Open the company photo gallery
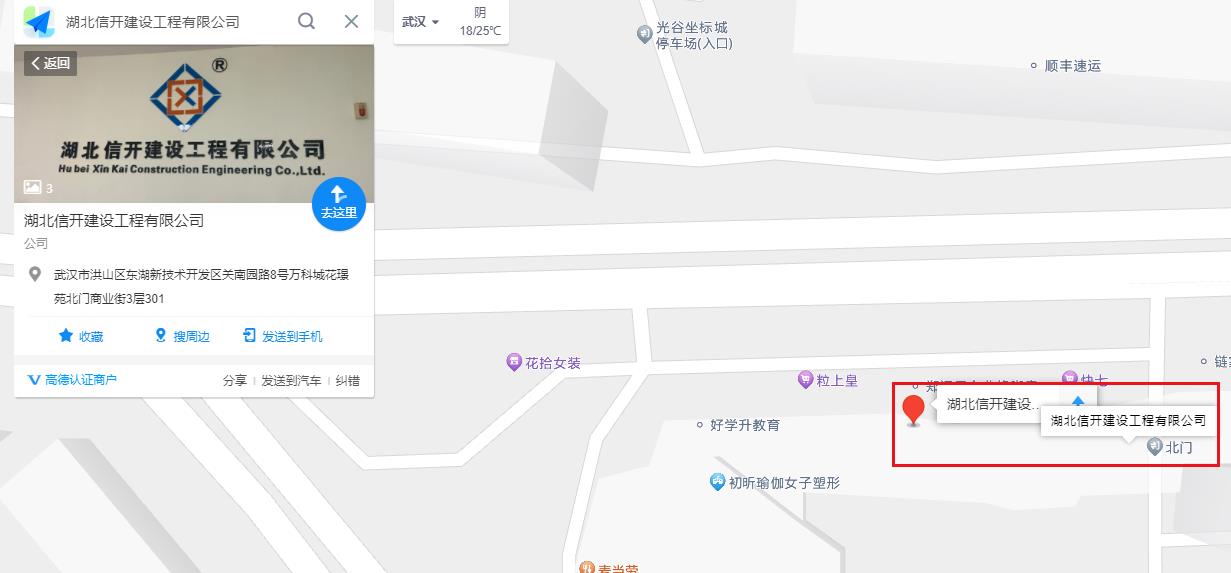 [38, 187]
